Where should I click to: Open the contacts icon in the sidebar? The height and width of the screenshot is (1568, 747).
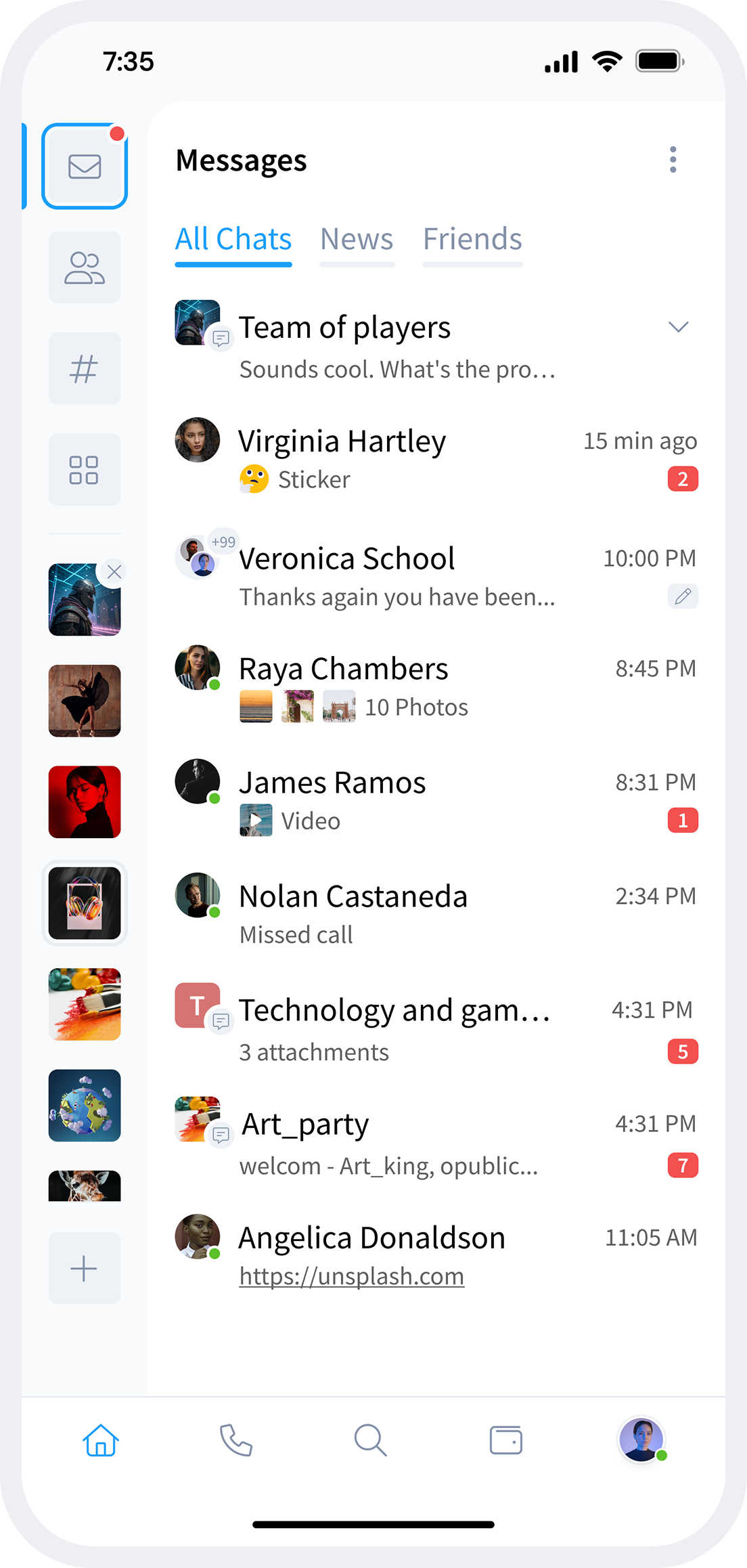pos(85,267)
